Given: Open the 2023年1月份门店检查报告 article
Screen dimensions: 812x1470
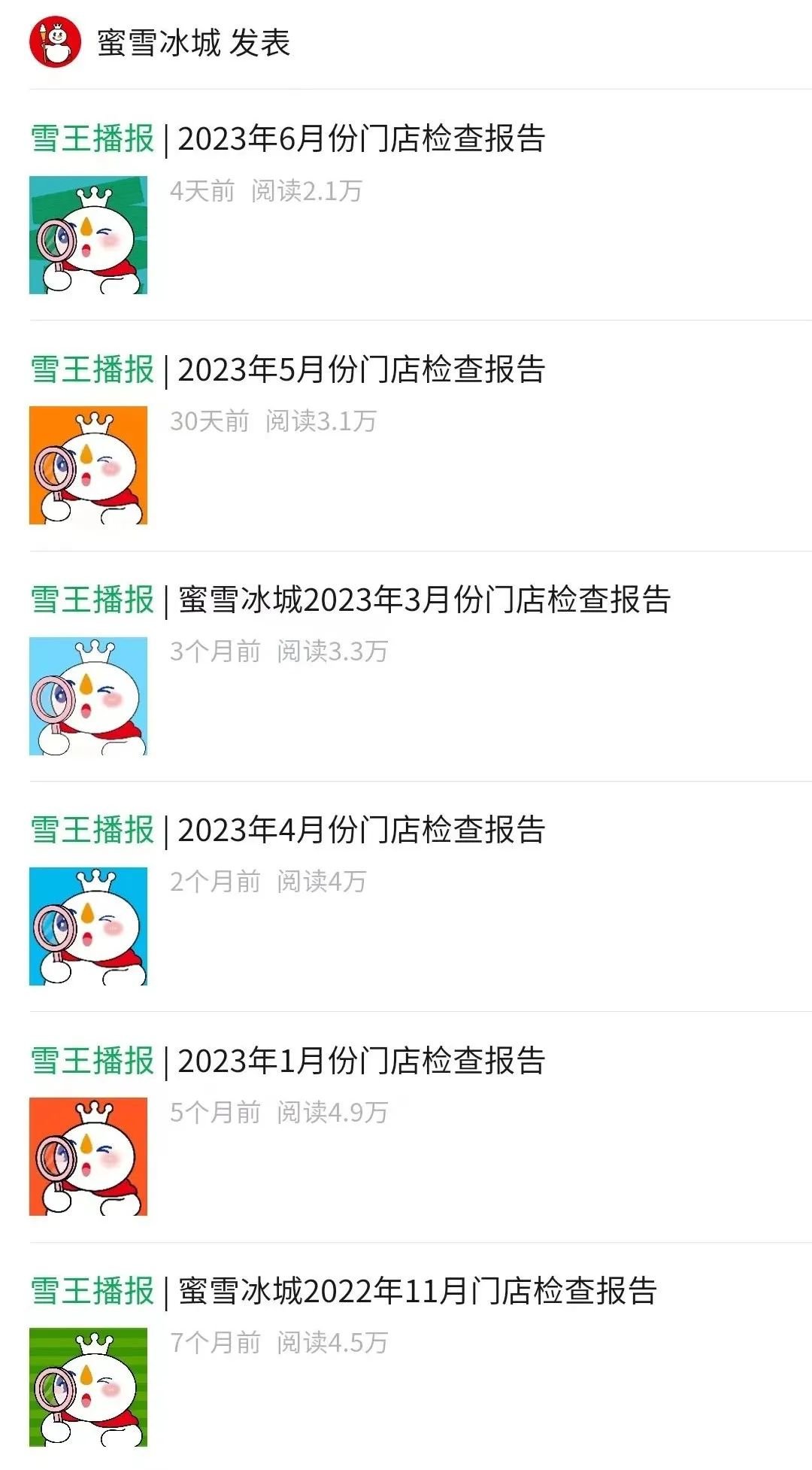Looking at the screenshot, I should click(x=287, y=1061).
